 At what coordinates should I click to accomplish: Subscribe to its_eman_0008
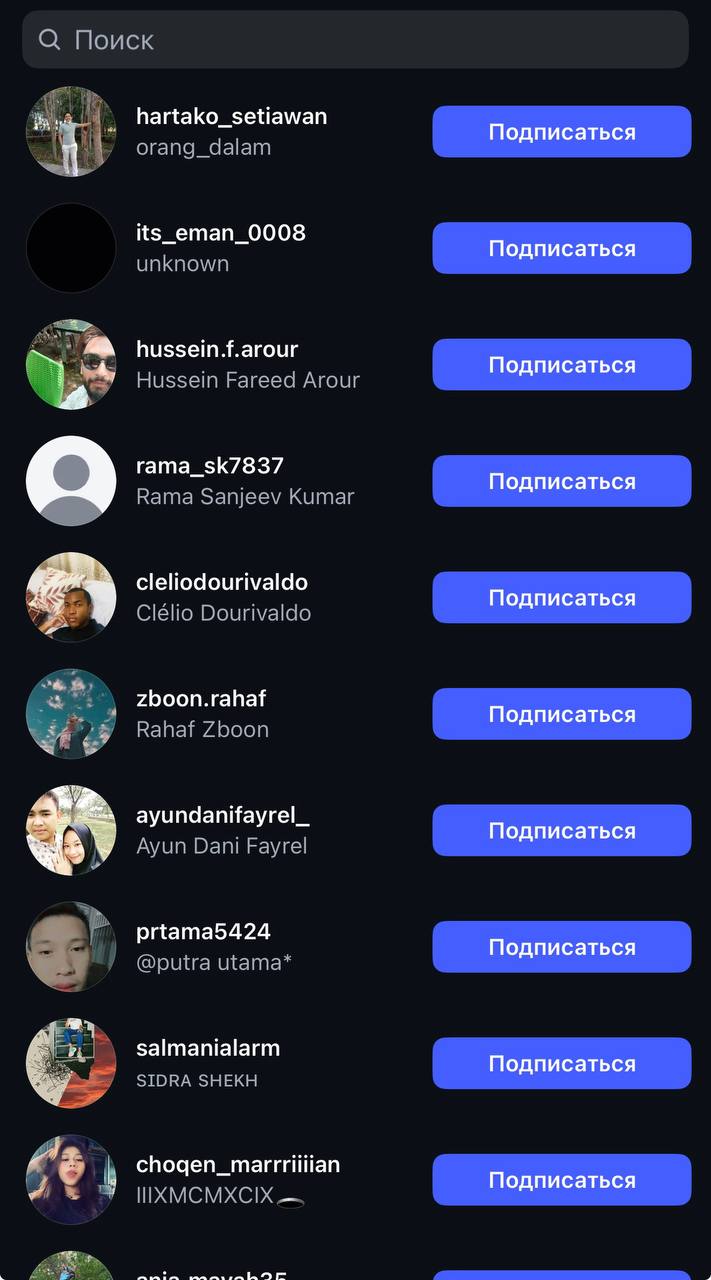pyautogui.click(x=561, y=248)
